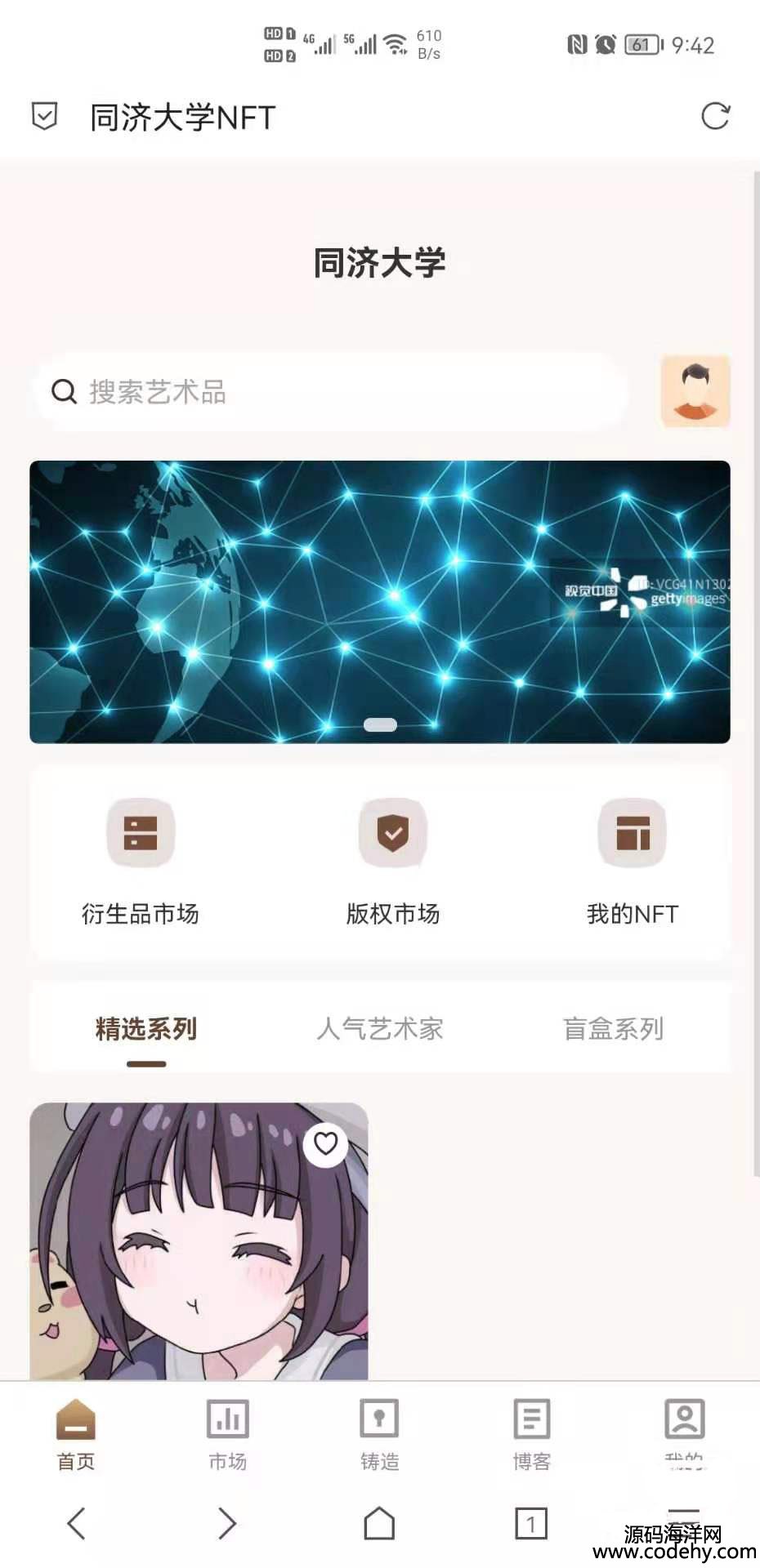Open the anime girl NFT card
Screen dimensions: 760x1568
click(199, 1258)
